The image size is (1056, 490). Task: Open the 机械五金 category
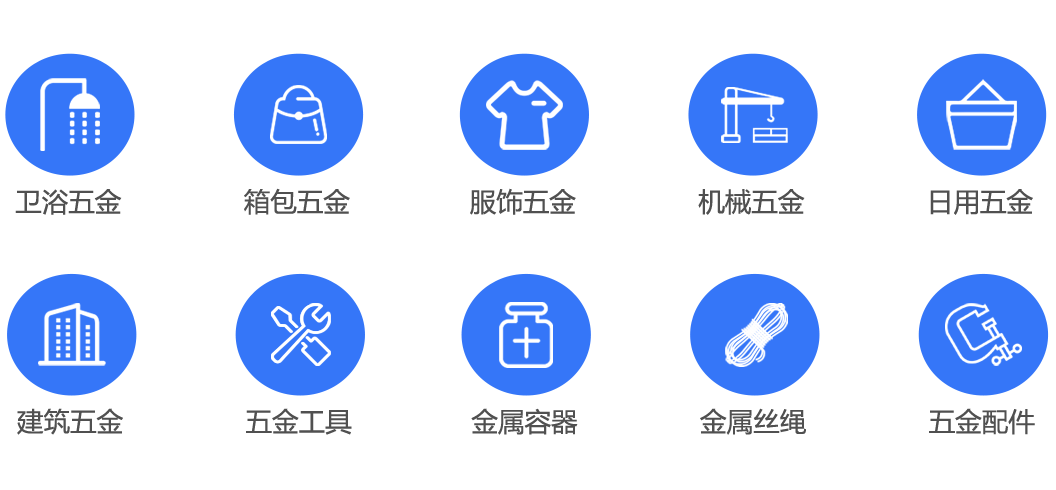tap(753, 115)
